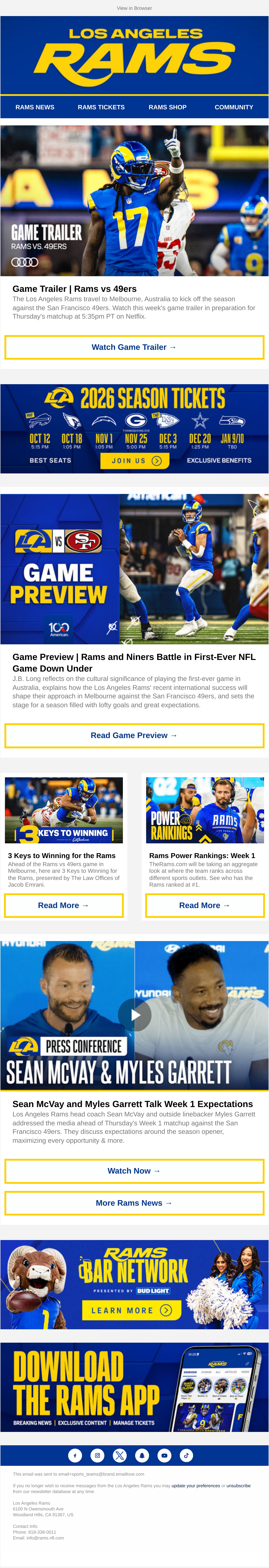The width and height of the screenshot is (269, 1568).
Task: Open More Rams News
Action: coord(134,1203)
